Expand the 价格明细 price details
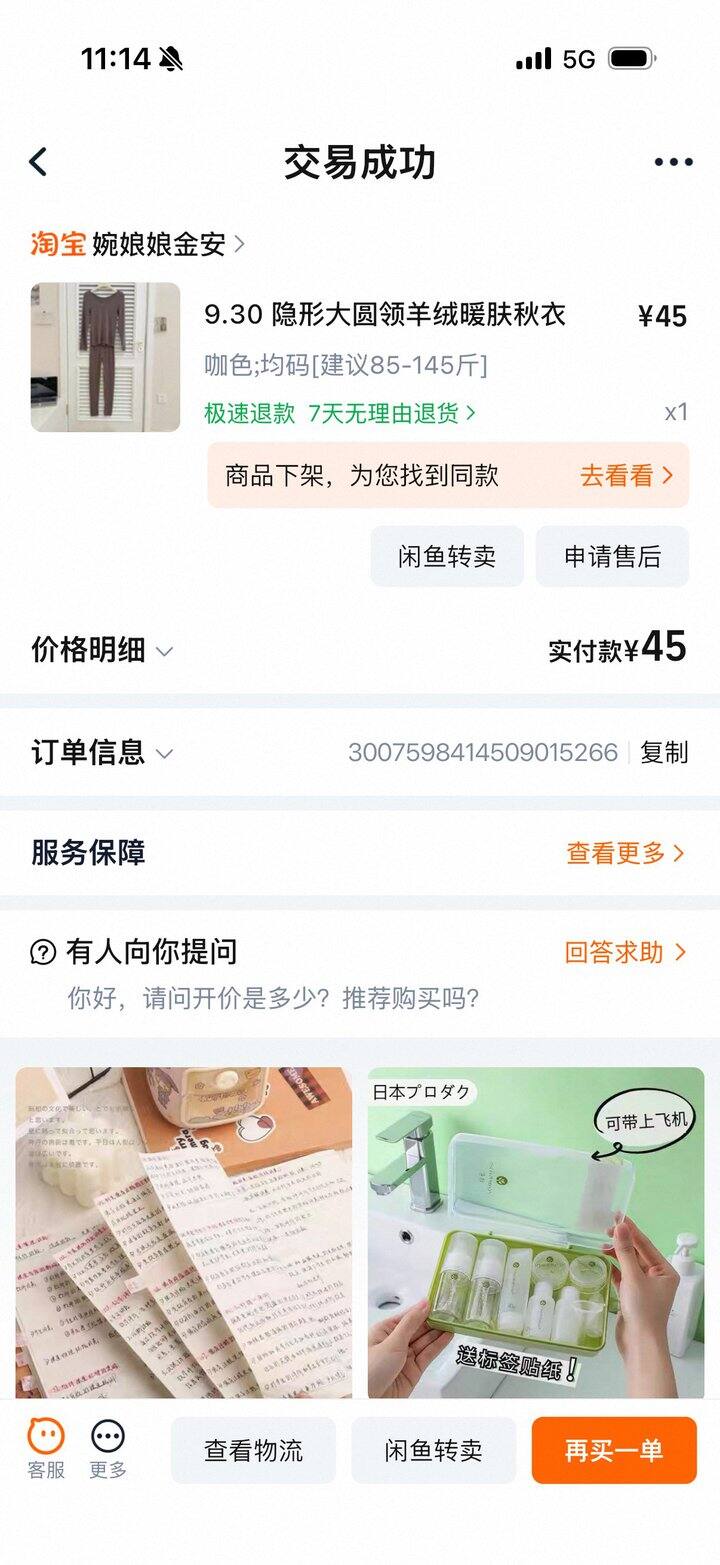This screenshot has width=720, height=1565. tap(102, 650)
